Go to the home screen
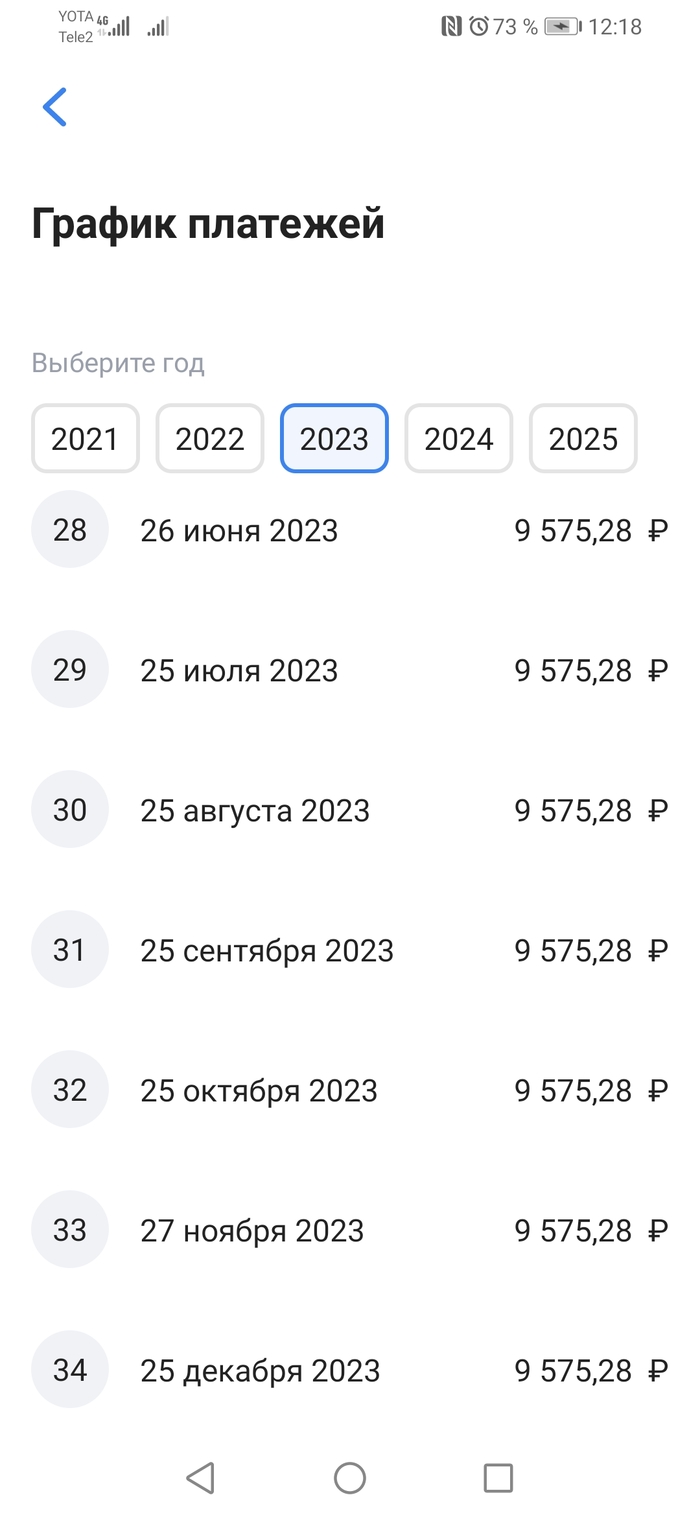This screenshot has width=700, height=1517. [350, 1477]
